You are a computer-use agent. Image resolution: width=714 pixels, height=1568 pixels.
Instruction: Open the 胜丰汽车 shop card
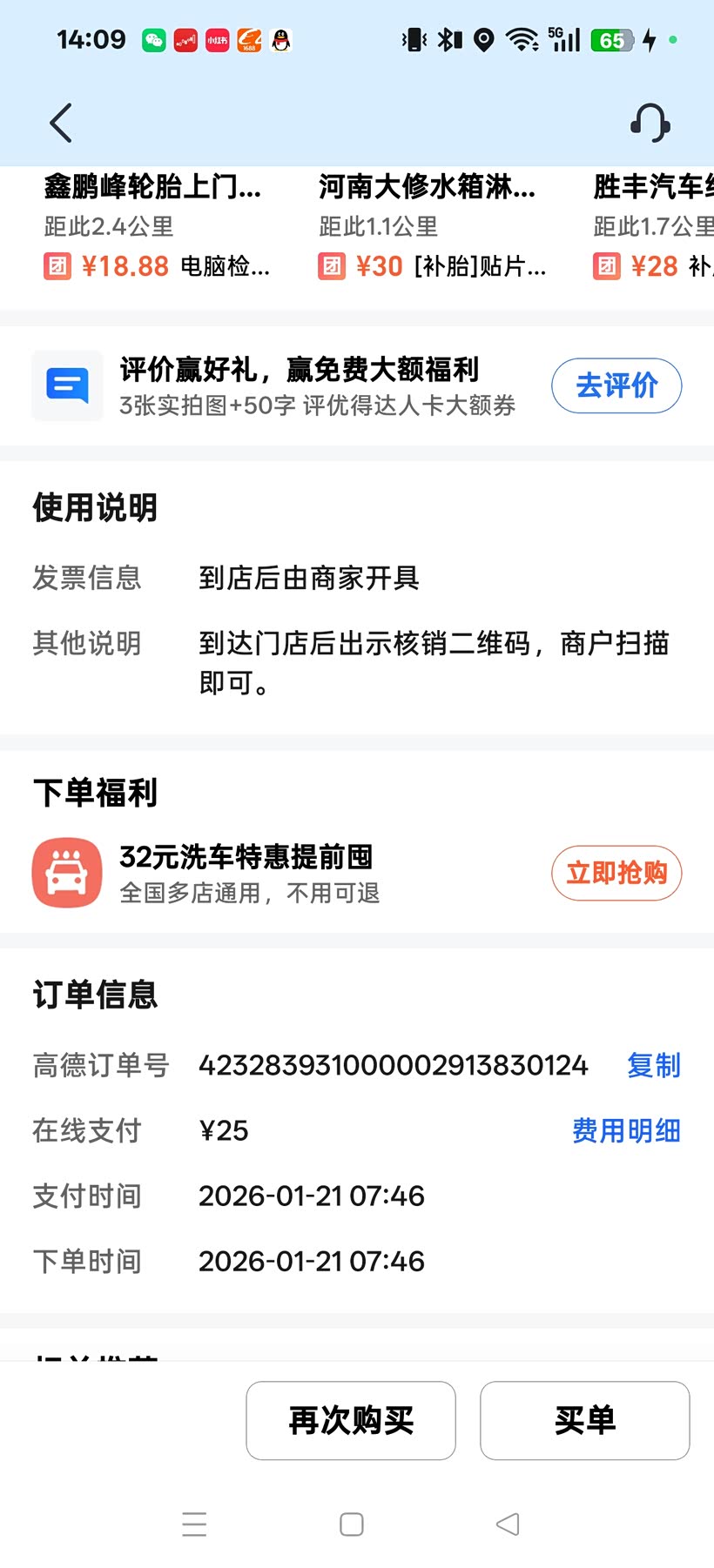(x=653, y=224)
